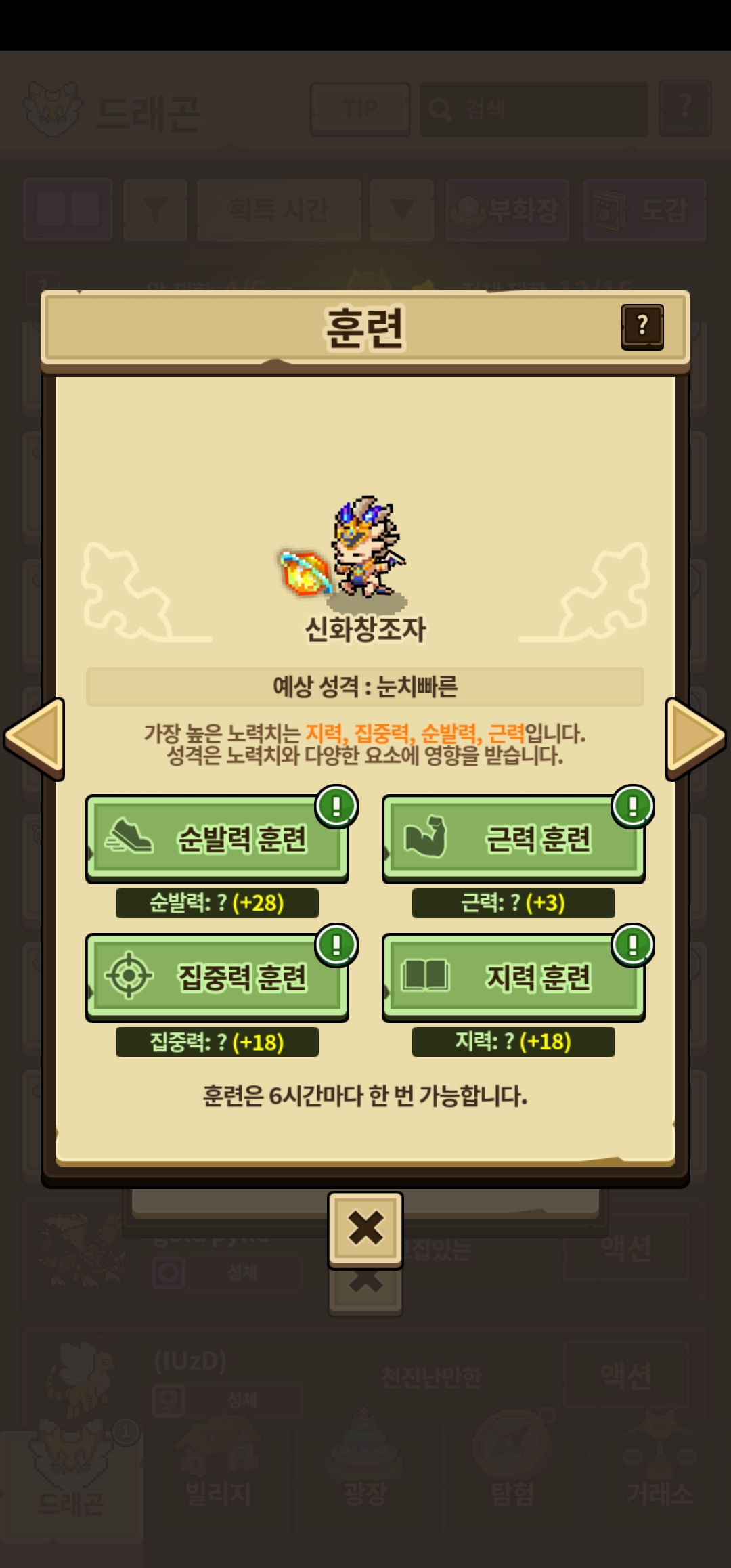Start 근력 훈련 strength training
The width and height of the screenshot is (731, 1568).
514,838
